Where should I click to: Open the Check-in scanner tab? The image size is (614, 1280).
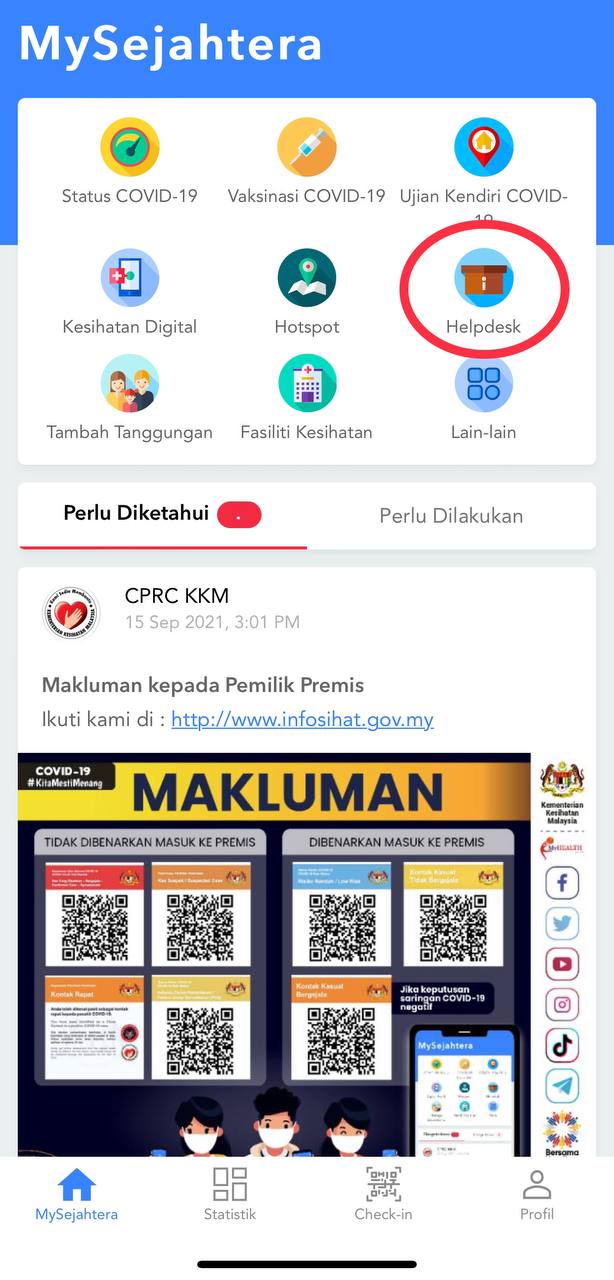point(384,1195)
